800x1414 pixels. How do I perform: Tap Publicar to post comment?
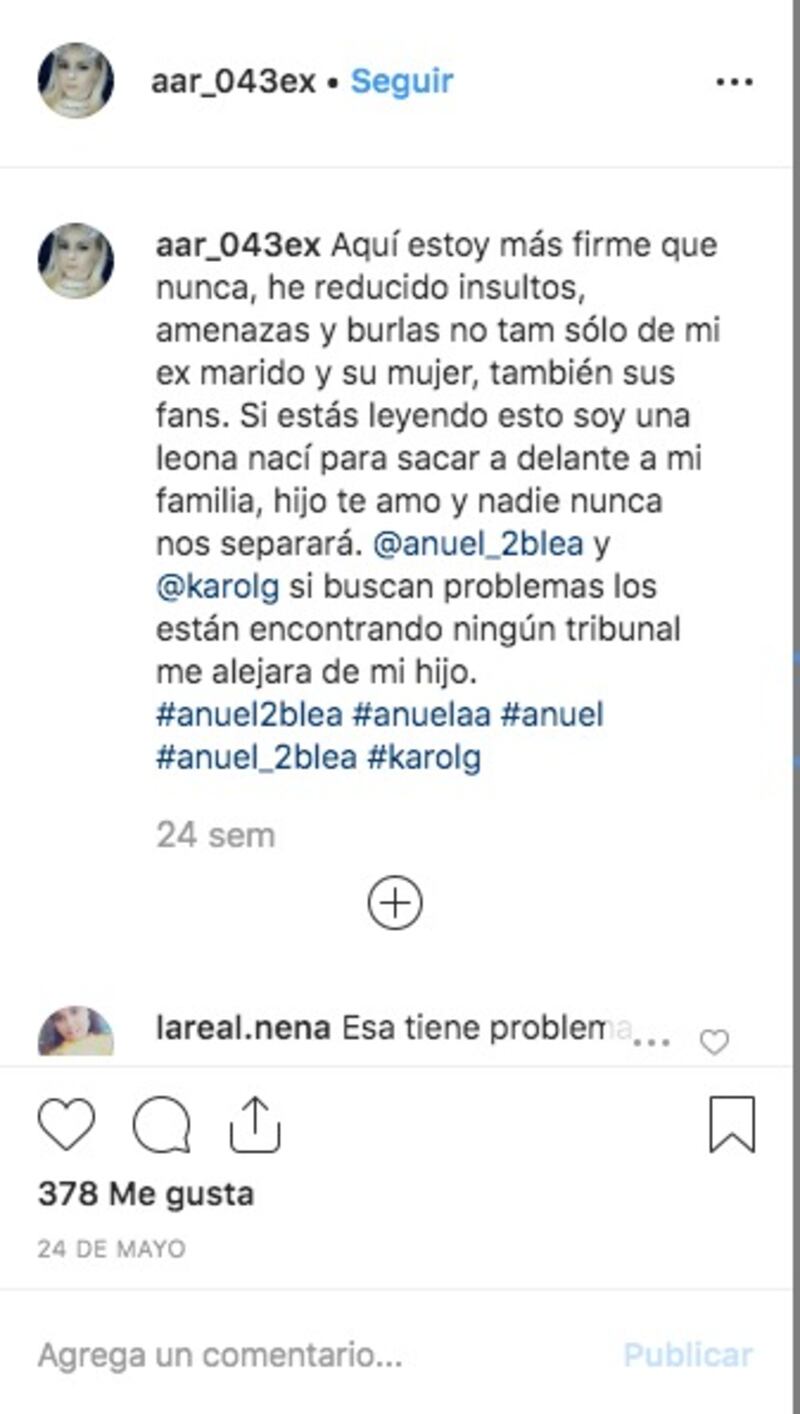688,1355
